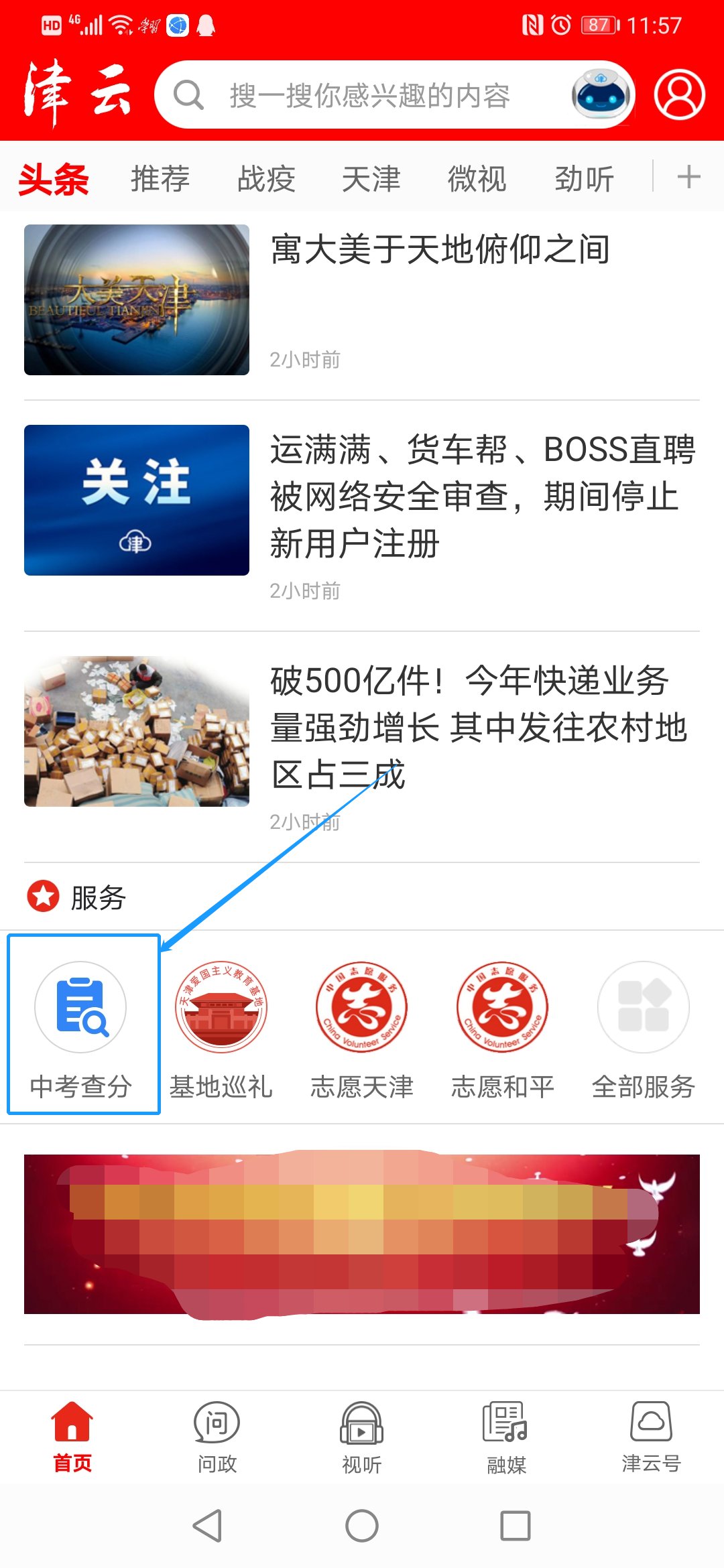Add channels with the plus icon
The image size is (724, 1568).
tap(688, 178)
